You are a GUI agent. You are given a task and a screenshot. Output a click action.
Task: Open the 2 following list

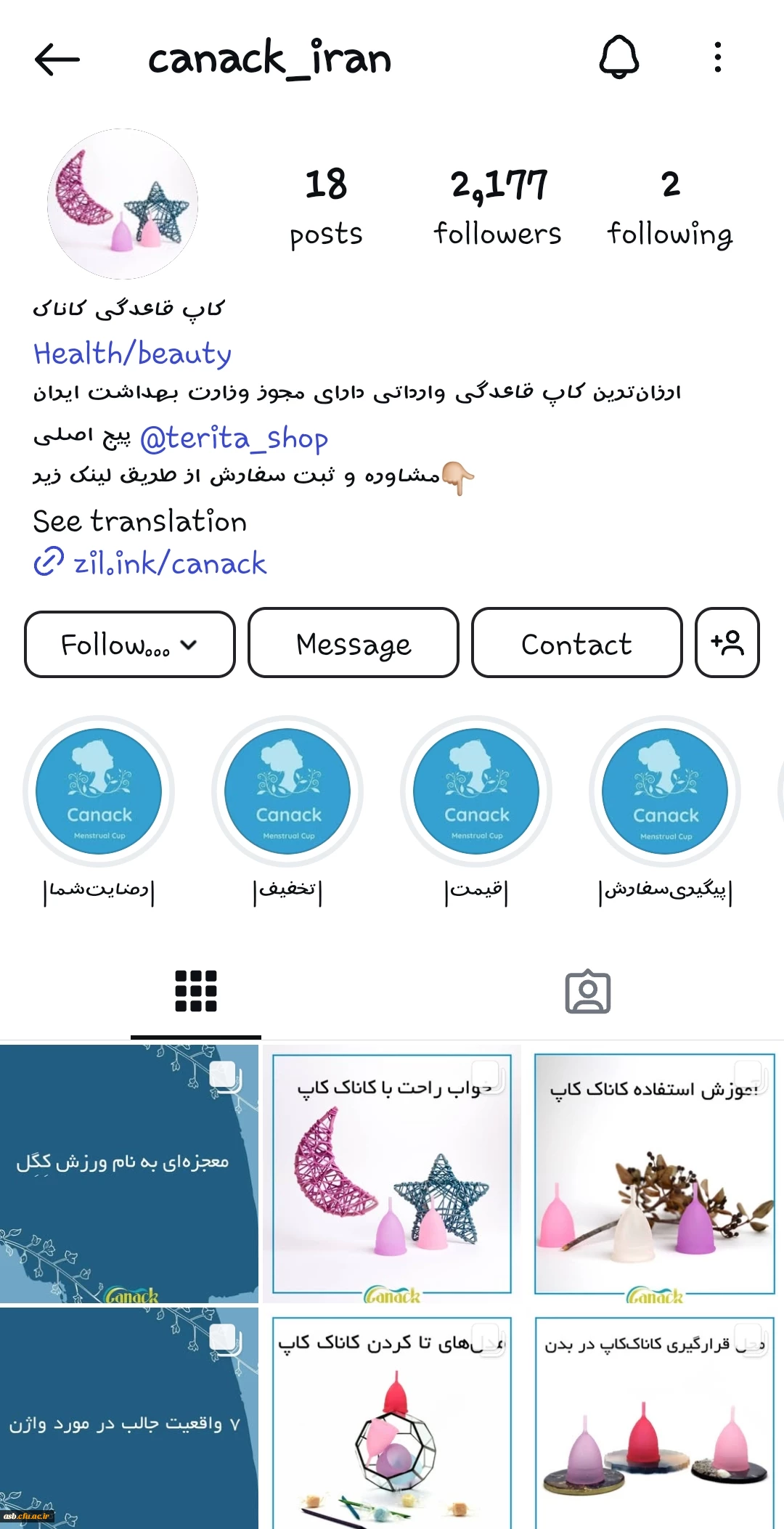tap(670, 207)
